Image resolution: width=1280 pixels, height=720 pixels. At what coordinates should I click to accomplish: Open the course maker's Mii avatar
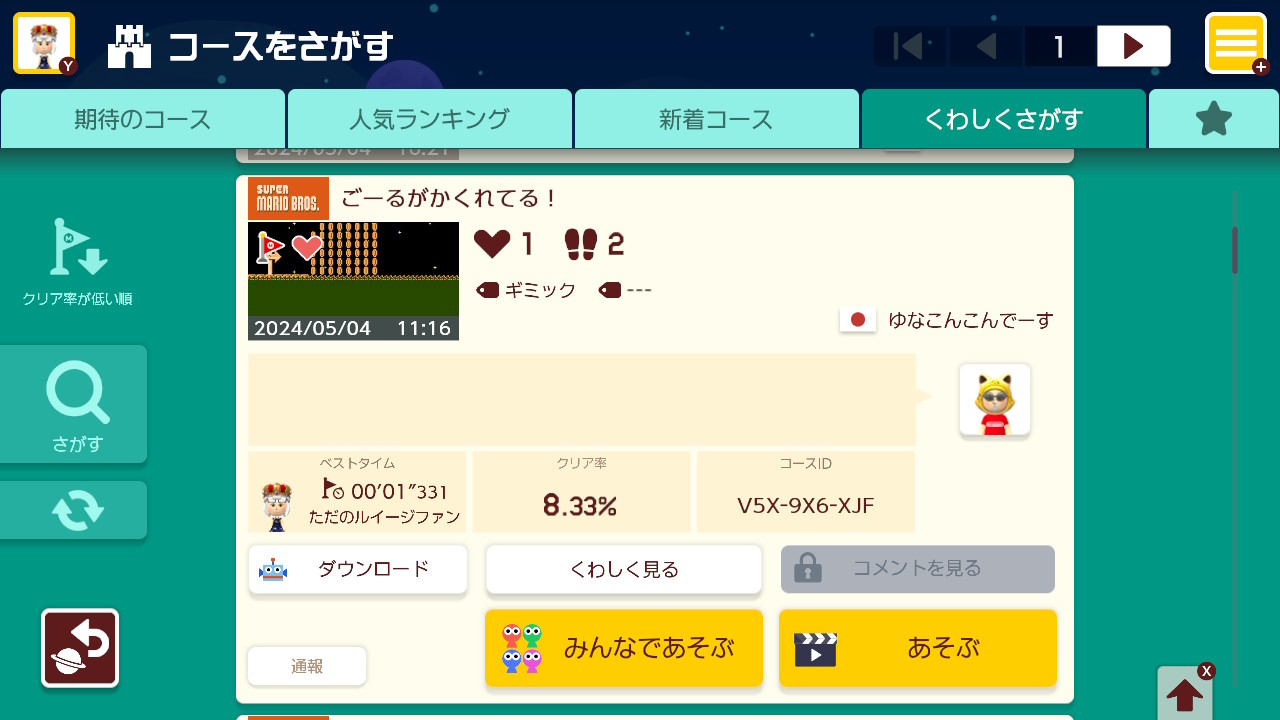tap(994, 399)
